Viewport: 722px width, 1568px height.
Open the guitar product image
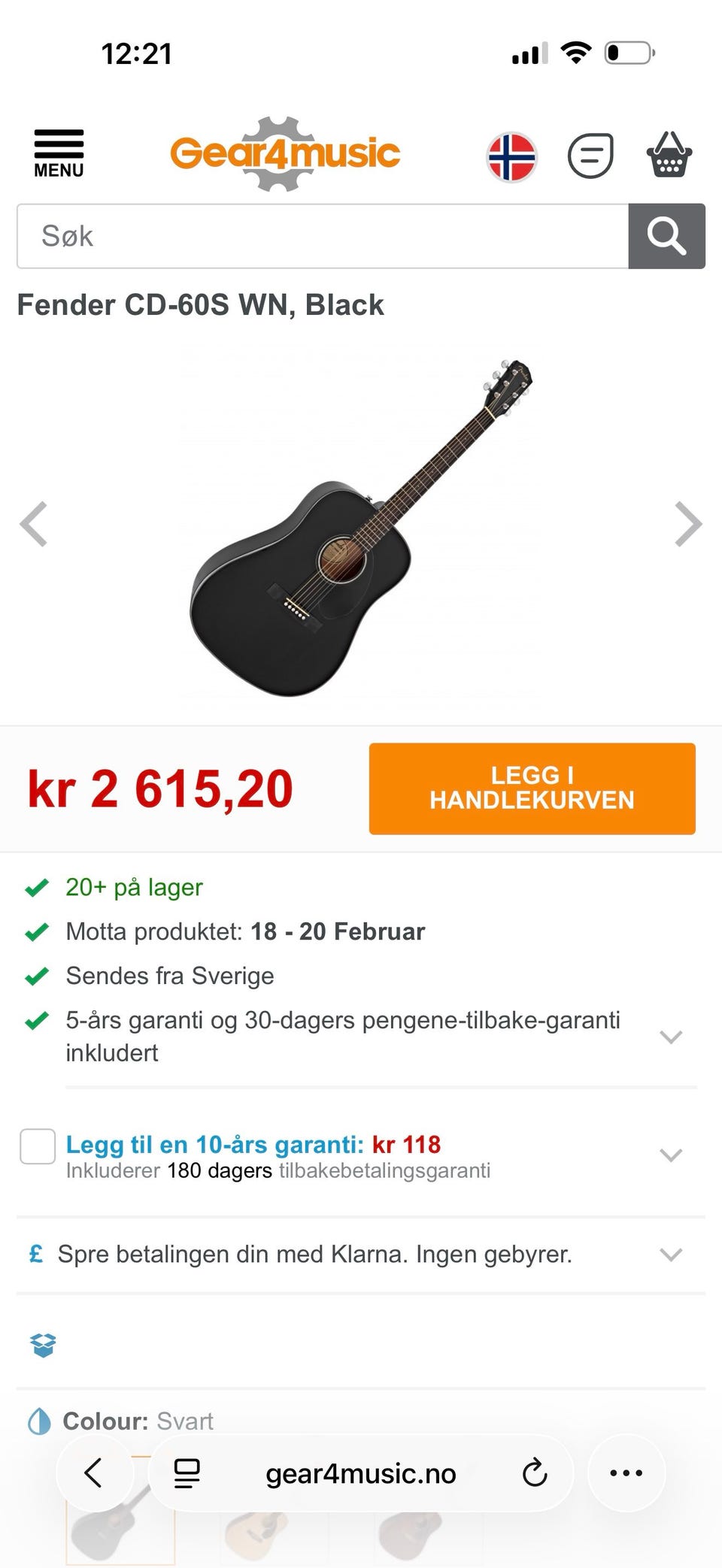point(361,528)
